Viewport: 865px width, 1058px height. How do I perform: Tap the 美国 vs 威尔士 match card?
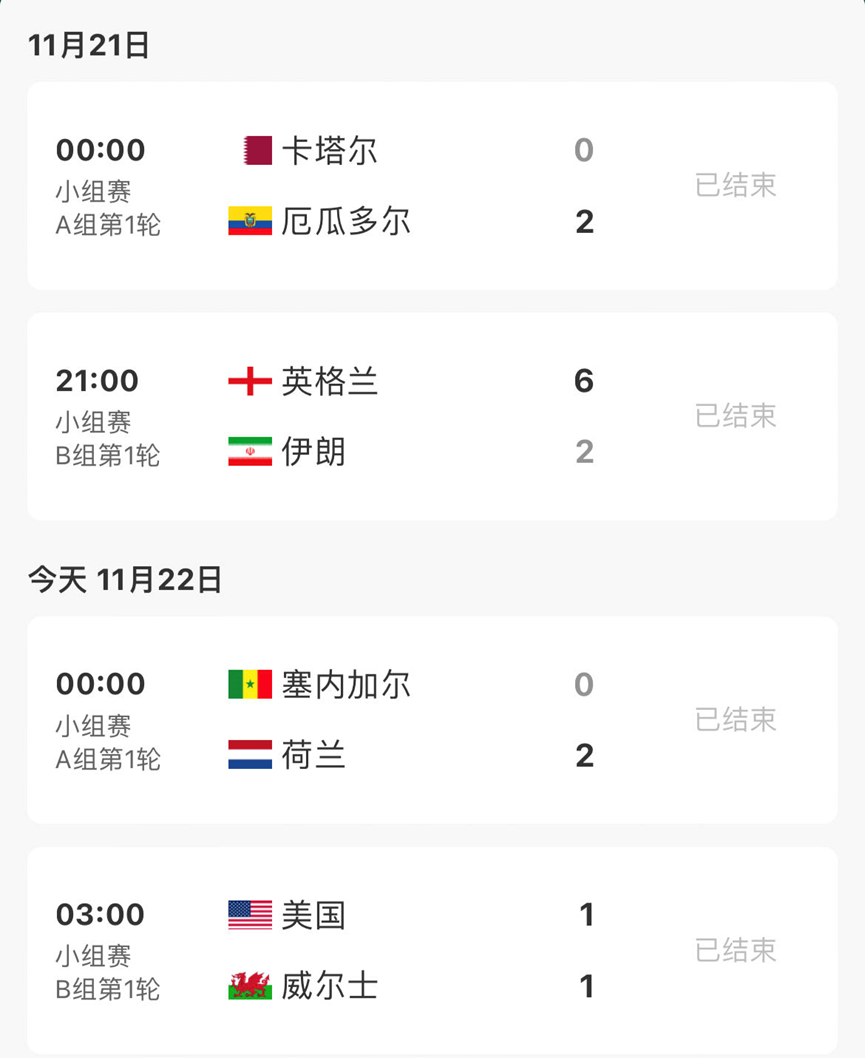coord(432,950)
